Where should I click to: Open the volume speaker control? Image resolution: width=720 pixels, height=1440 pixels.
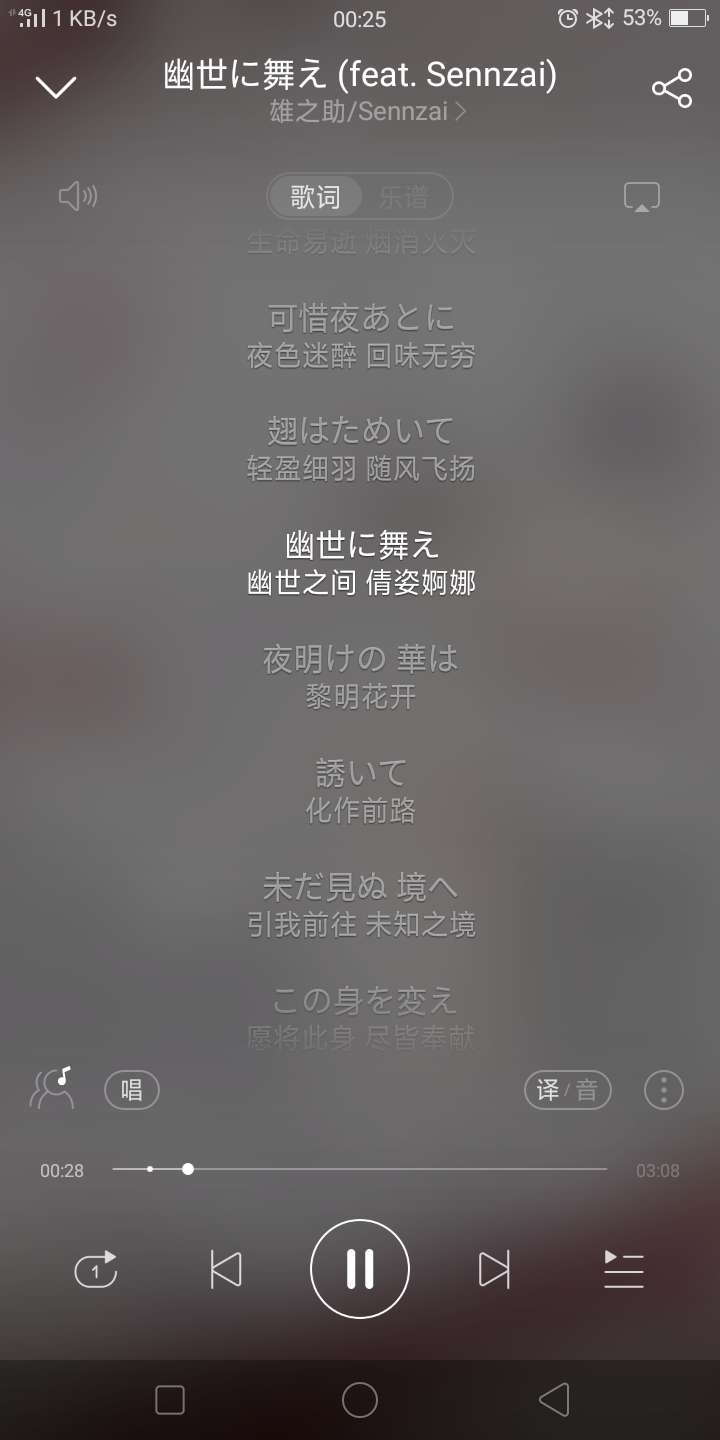click(x=78, y=197)
